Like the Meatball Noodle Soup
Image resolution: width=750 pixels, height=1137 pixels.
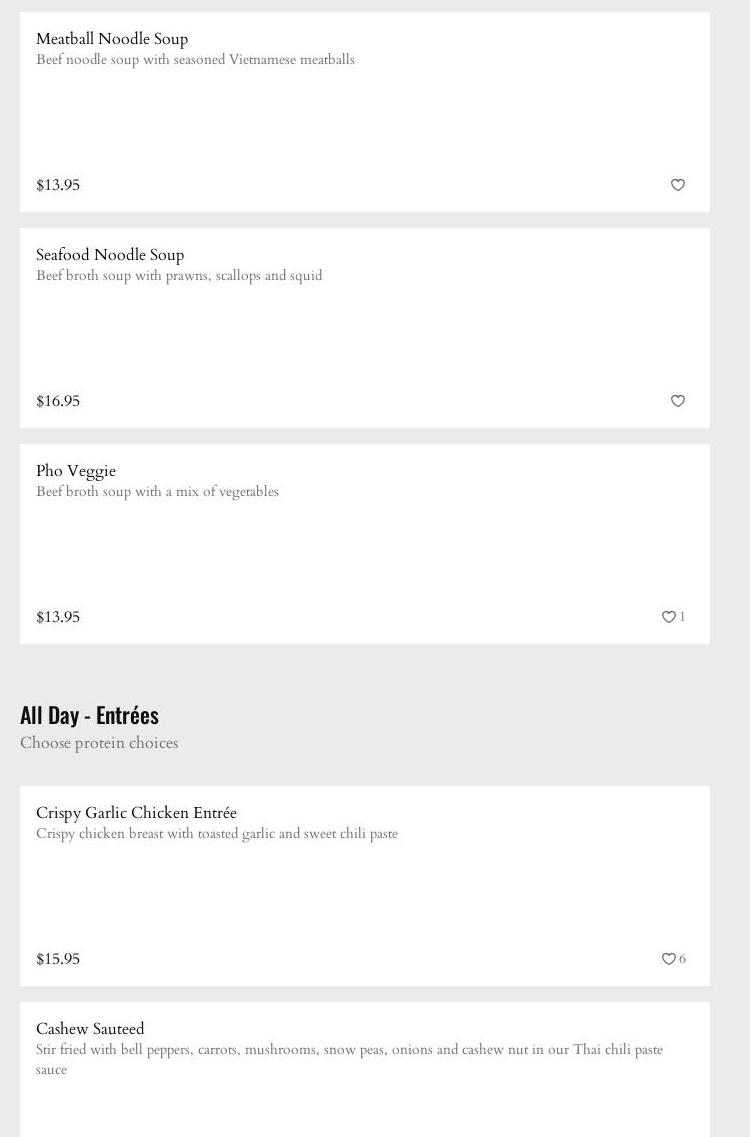click(678, 185)
